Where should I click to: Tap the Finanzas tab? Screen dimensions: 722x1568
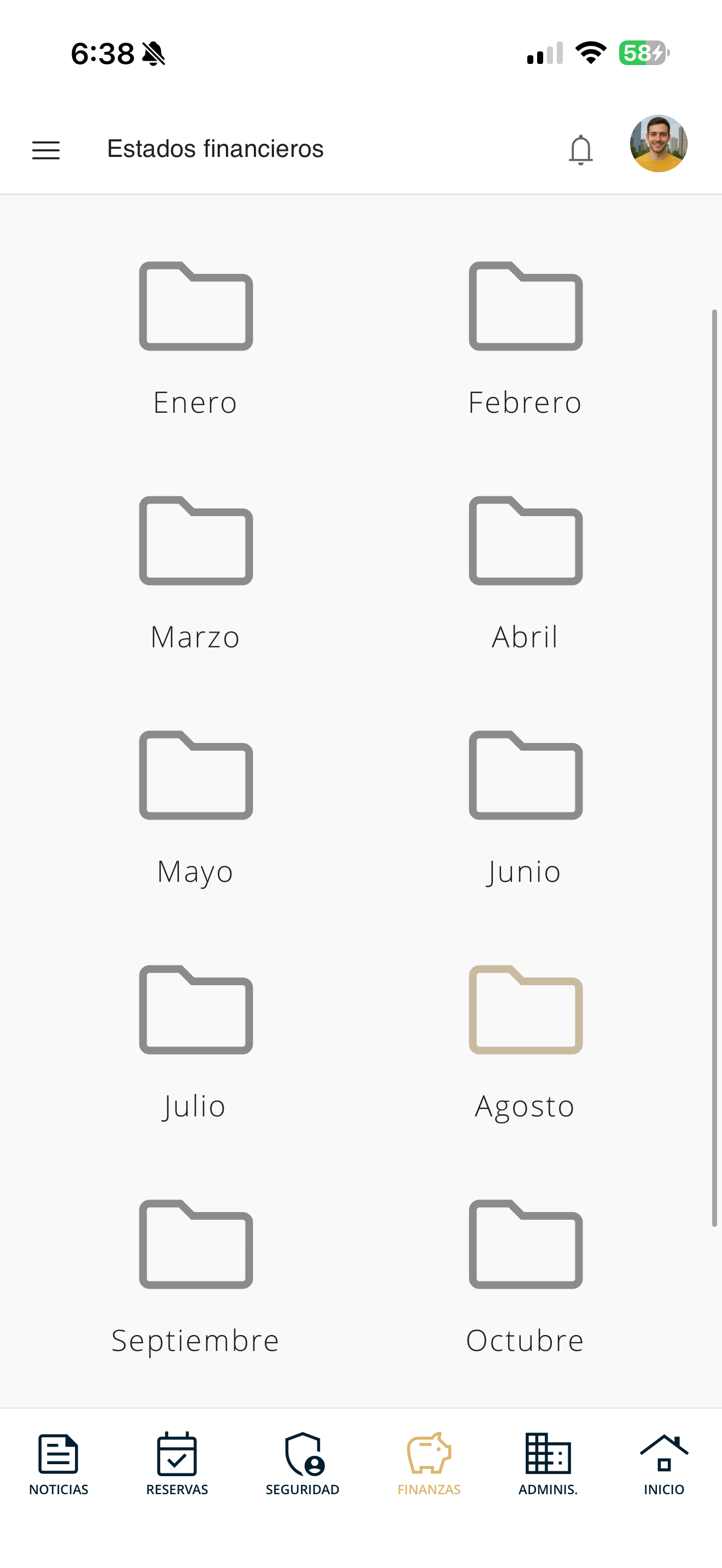coord(429,1464)
